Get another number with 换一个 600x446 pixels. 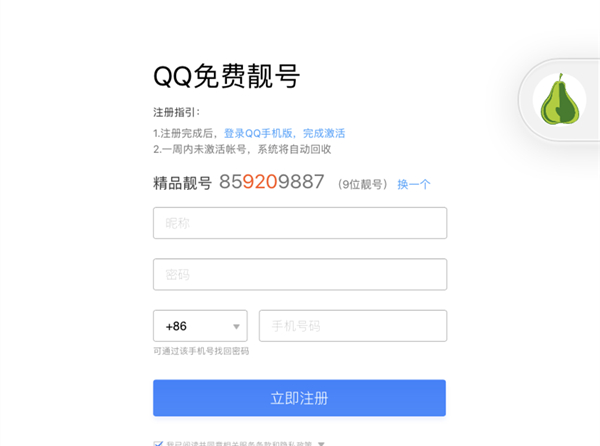click(414, 184)
